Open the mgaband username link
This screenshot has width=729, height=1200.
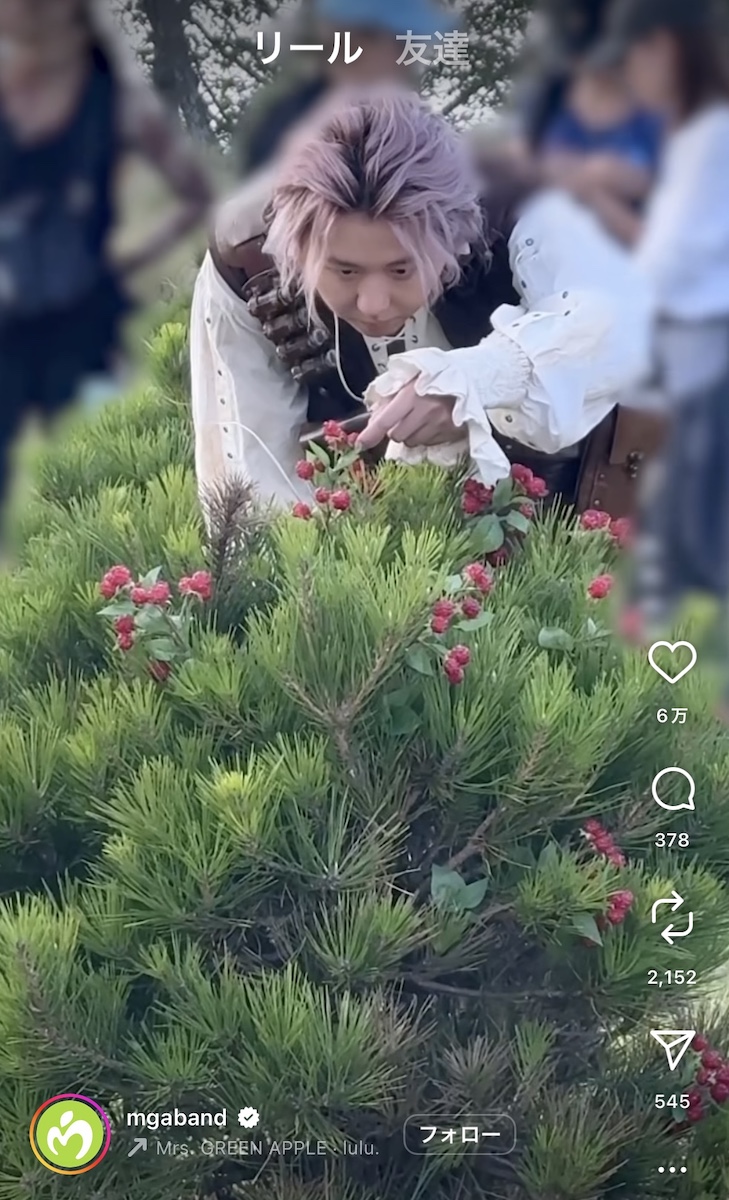tap(178, 1119)
